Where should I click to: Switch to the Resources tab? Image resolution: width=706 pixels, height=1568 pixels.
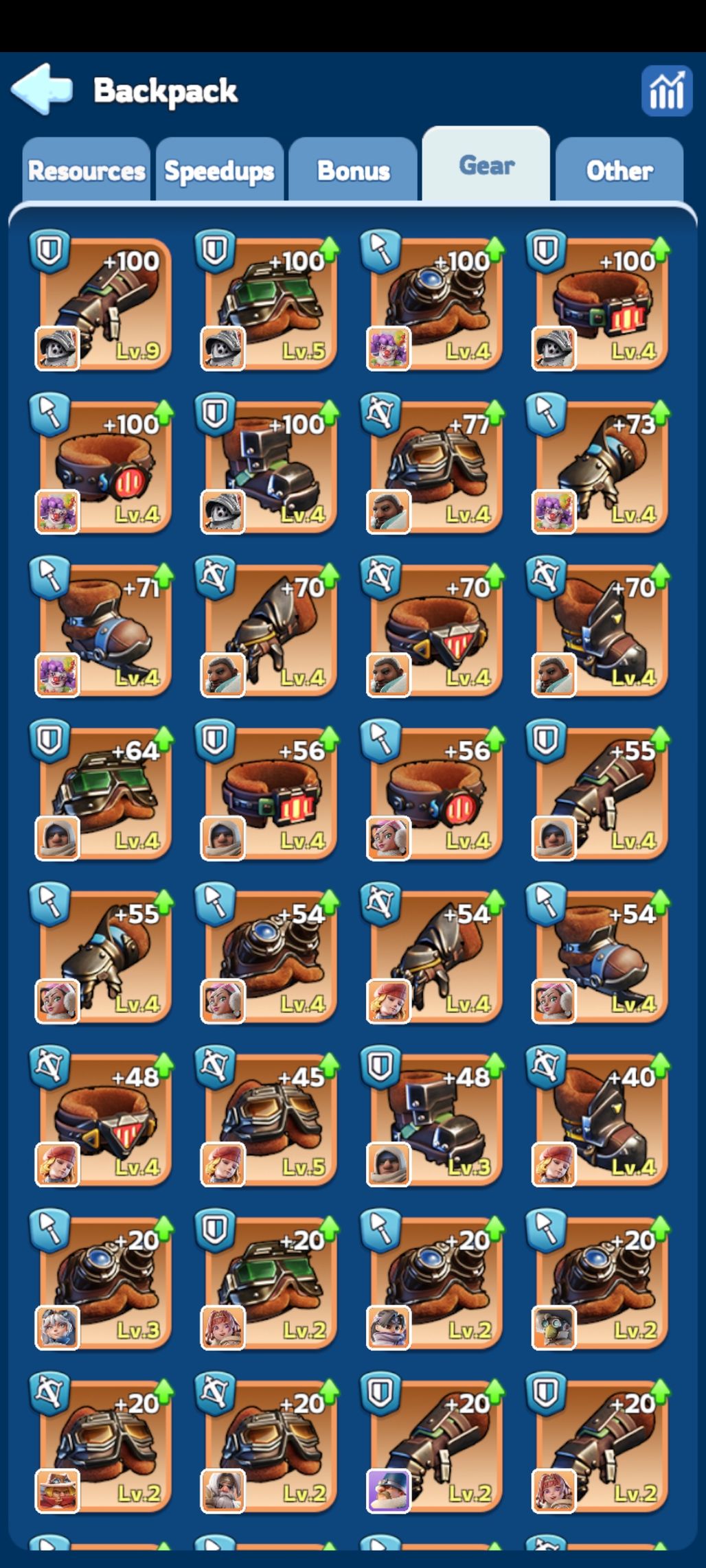86,170
